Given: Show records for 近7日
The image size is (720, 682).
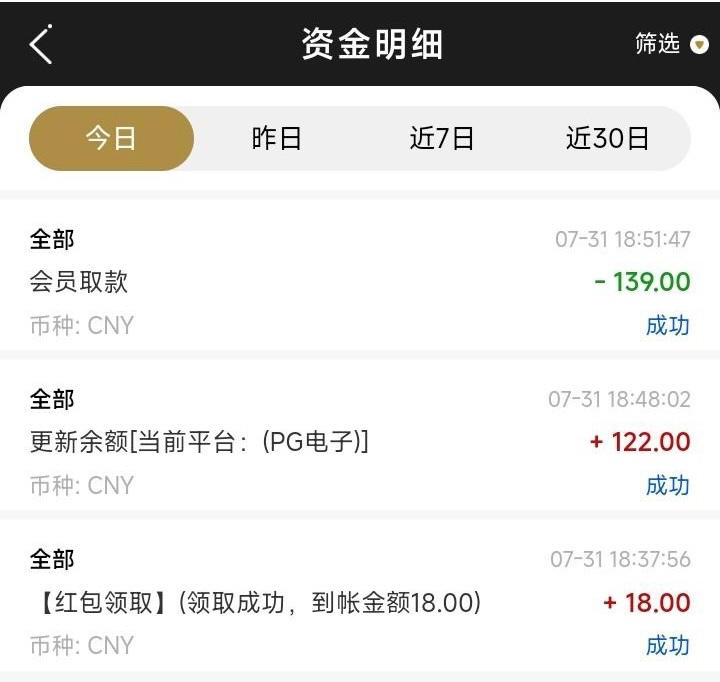Looking at the screenshot, I should pos(442,138).
